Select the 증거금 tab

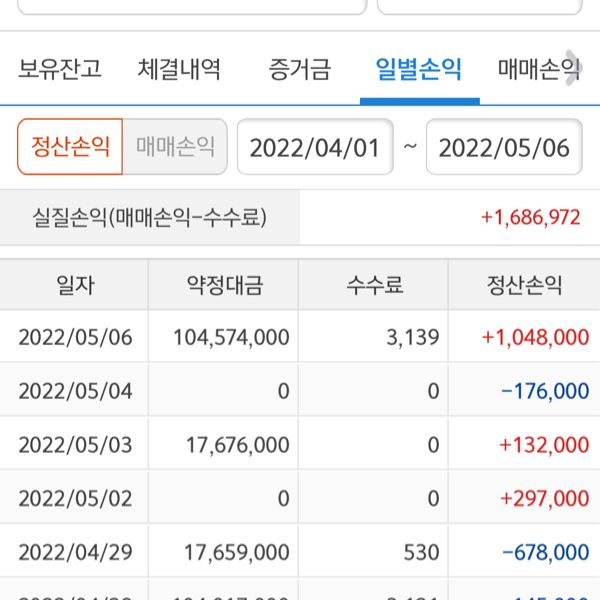tap(299, 70)
